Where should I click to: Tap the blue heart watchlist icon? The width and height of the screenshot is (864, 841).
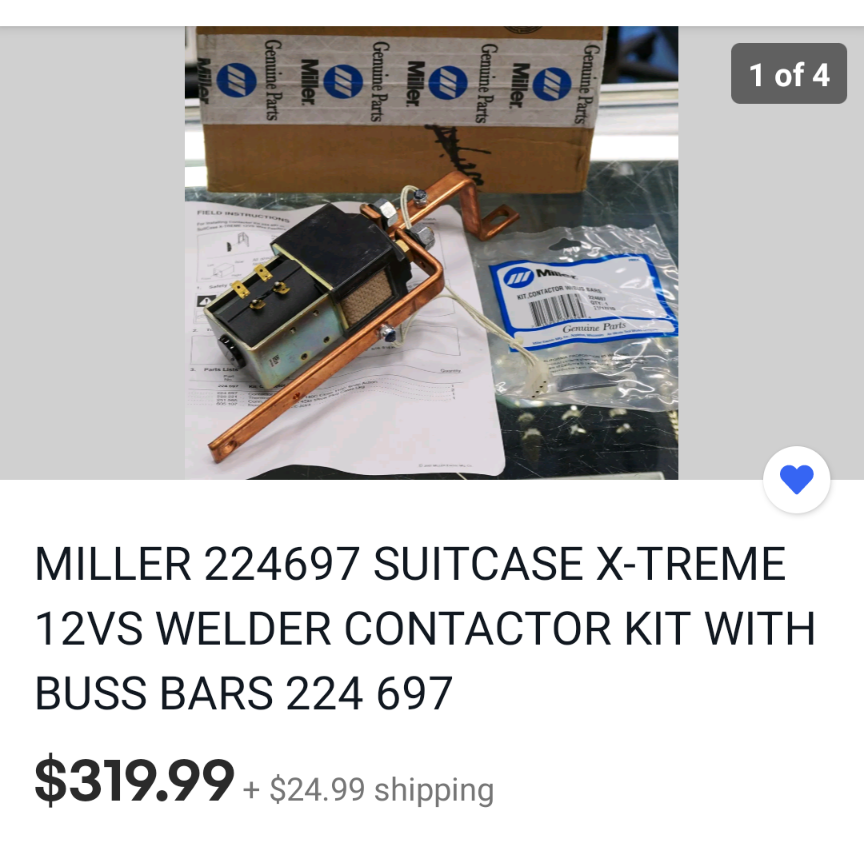[796, 480]
